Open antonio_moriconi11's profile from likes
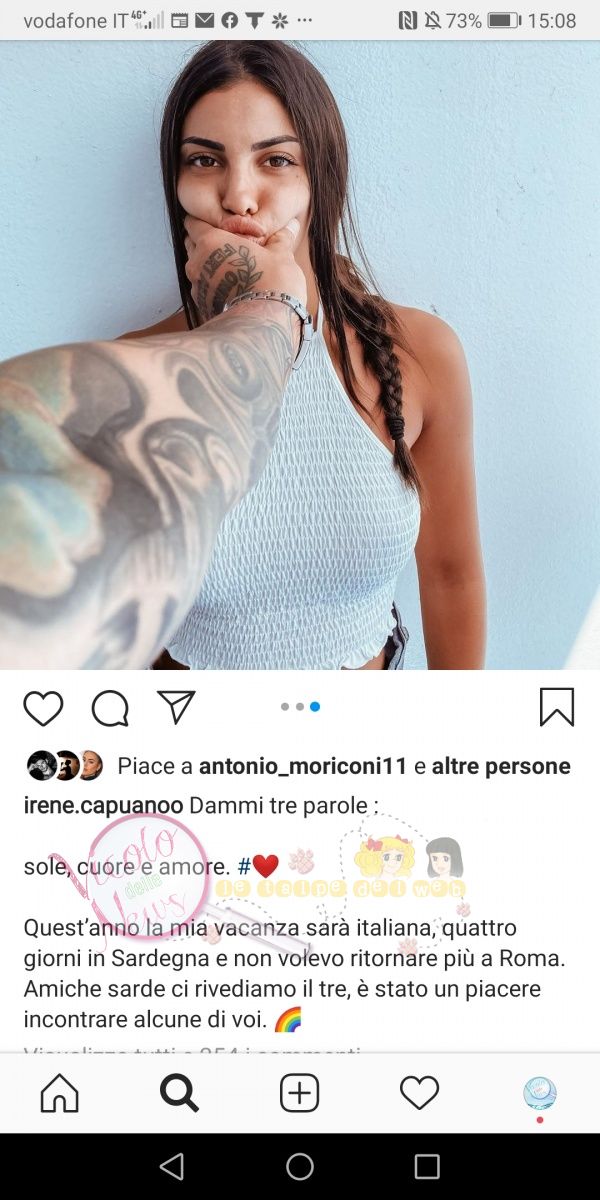The image size is (600, 1200). click(x=303, y=767)
